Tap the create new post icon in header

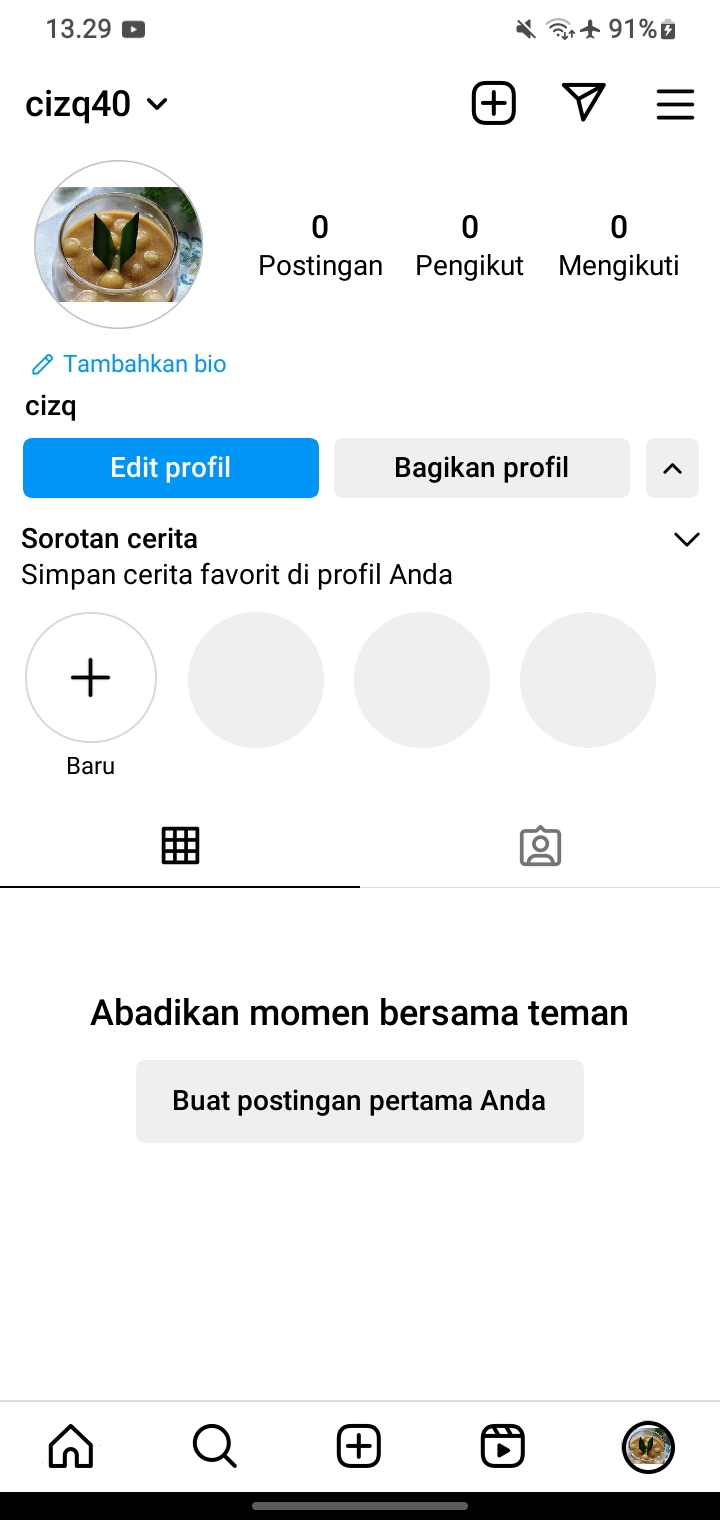click(493, 104)
